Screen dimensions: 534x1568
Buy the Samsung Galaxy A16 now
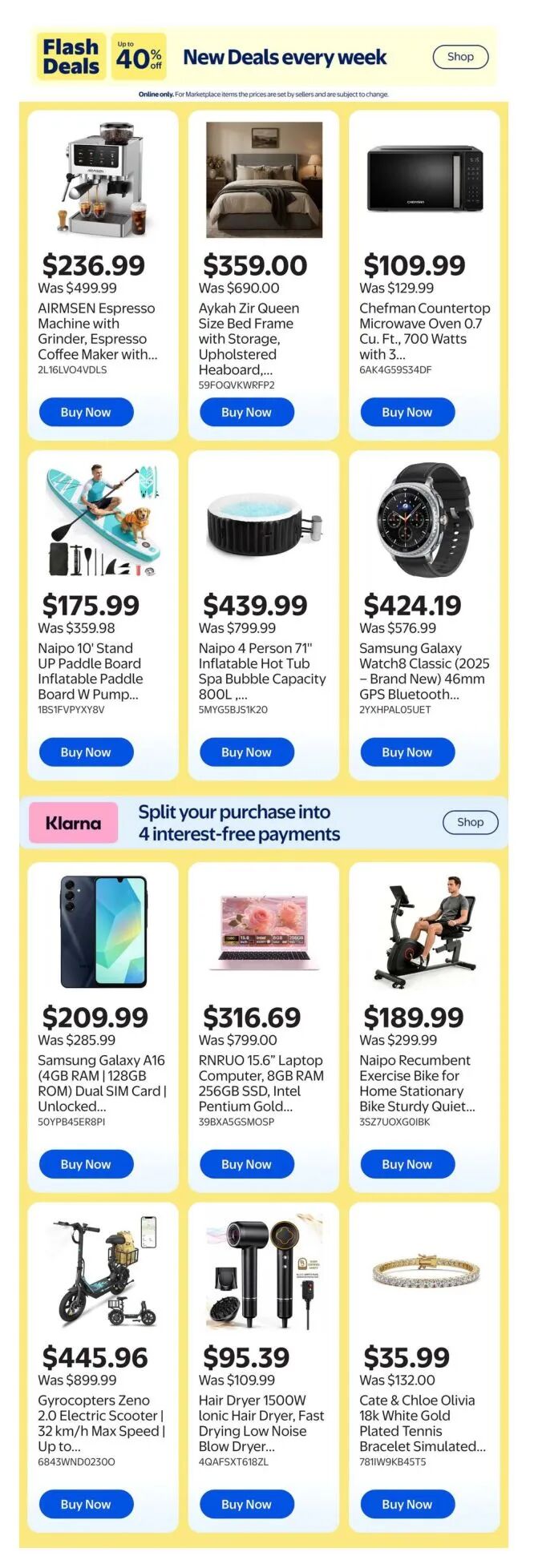tap(86, 1164)
